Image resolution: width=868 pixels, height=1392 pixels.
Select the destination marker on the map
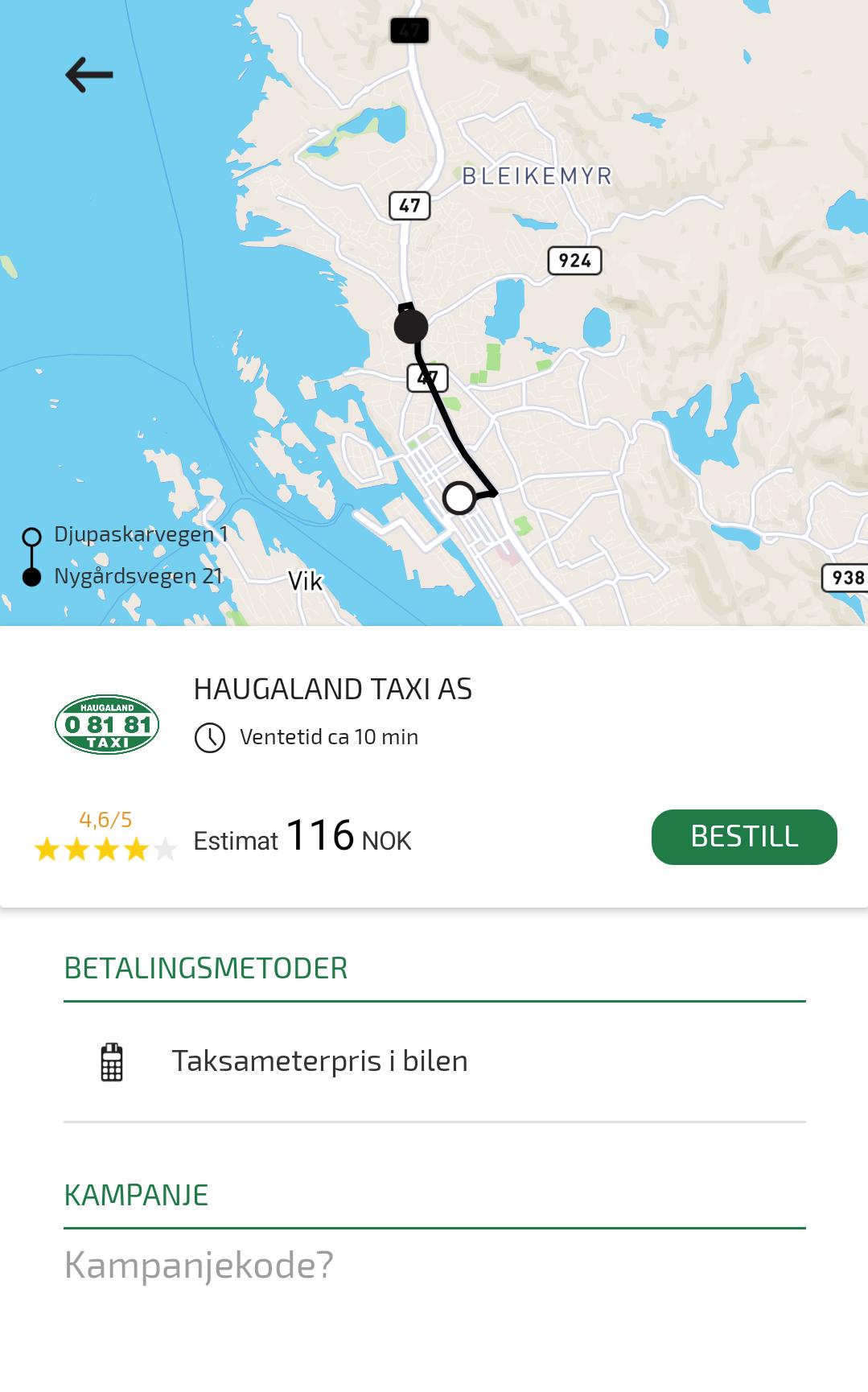411,326
